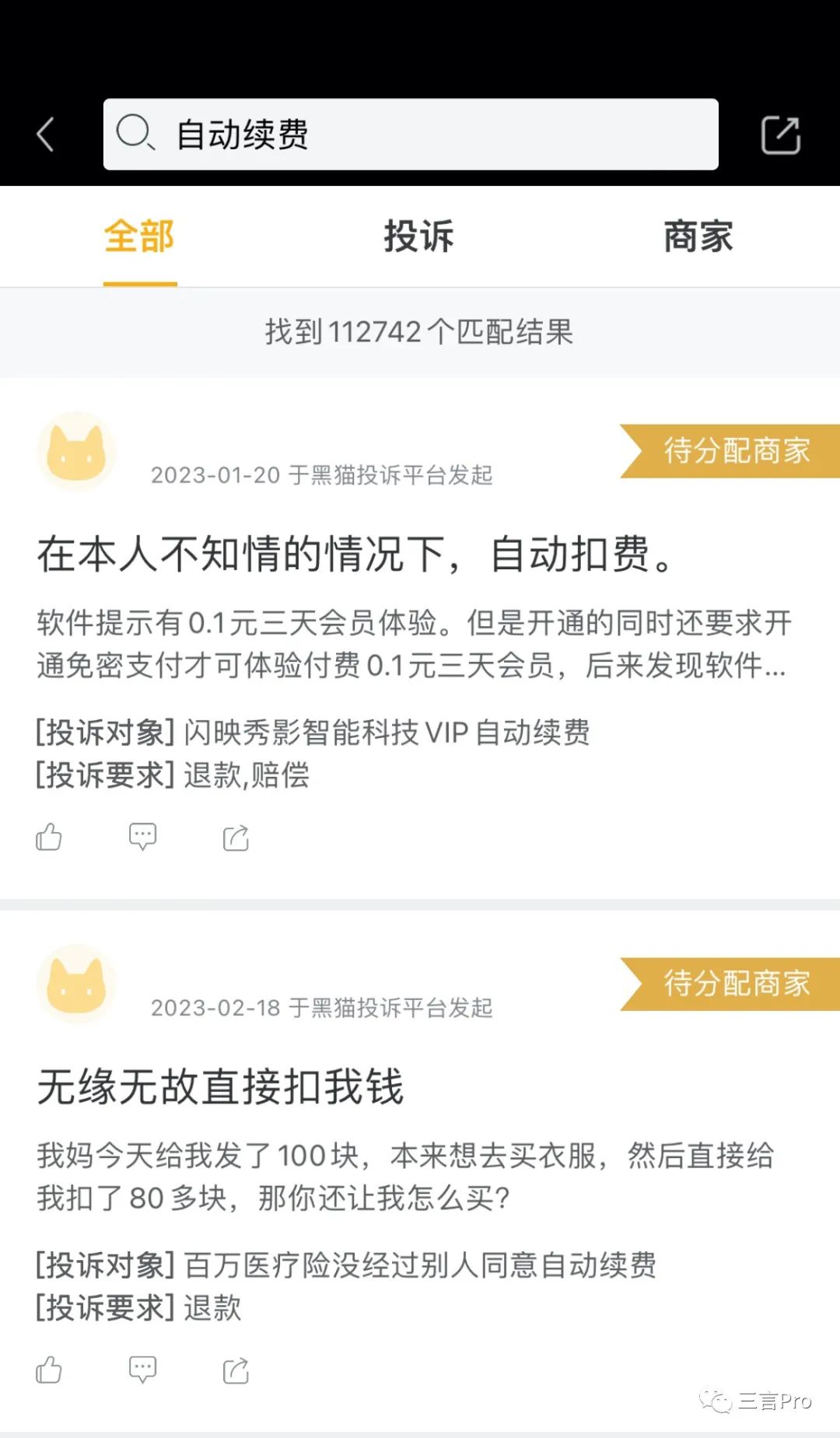The width and height of the screenshot is (840, 1438).
Task: Tap the search box showing 自动续费
Action: [410, 135]
